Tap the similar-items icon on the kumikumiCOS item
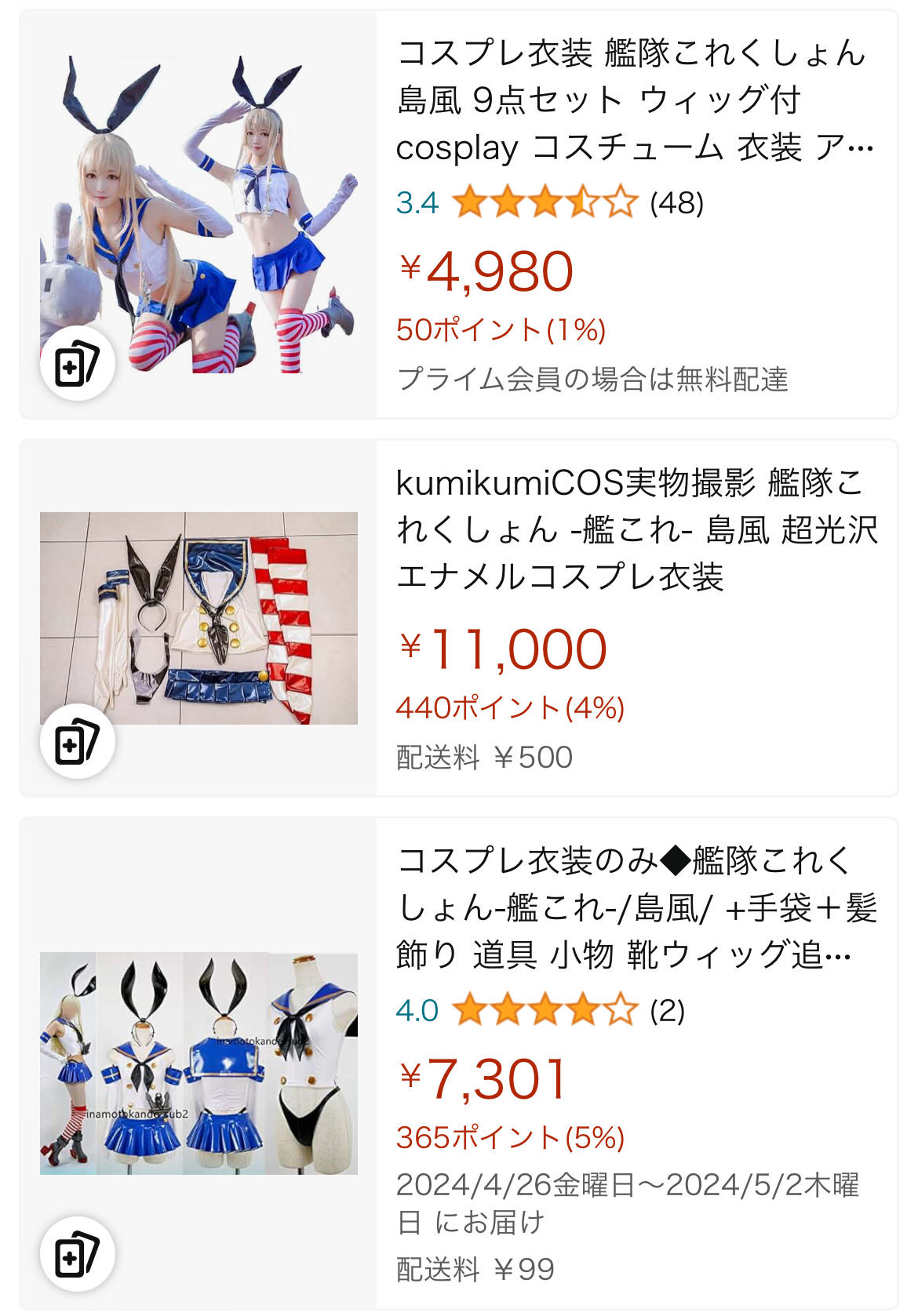Screen dimensions: 918x1316 tap(77, 742)
